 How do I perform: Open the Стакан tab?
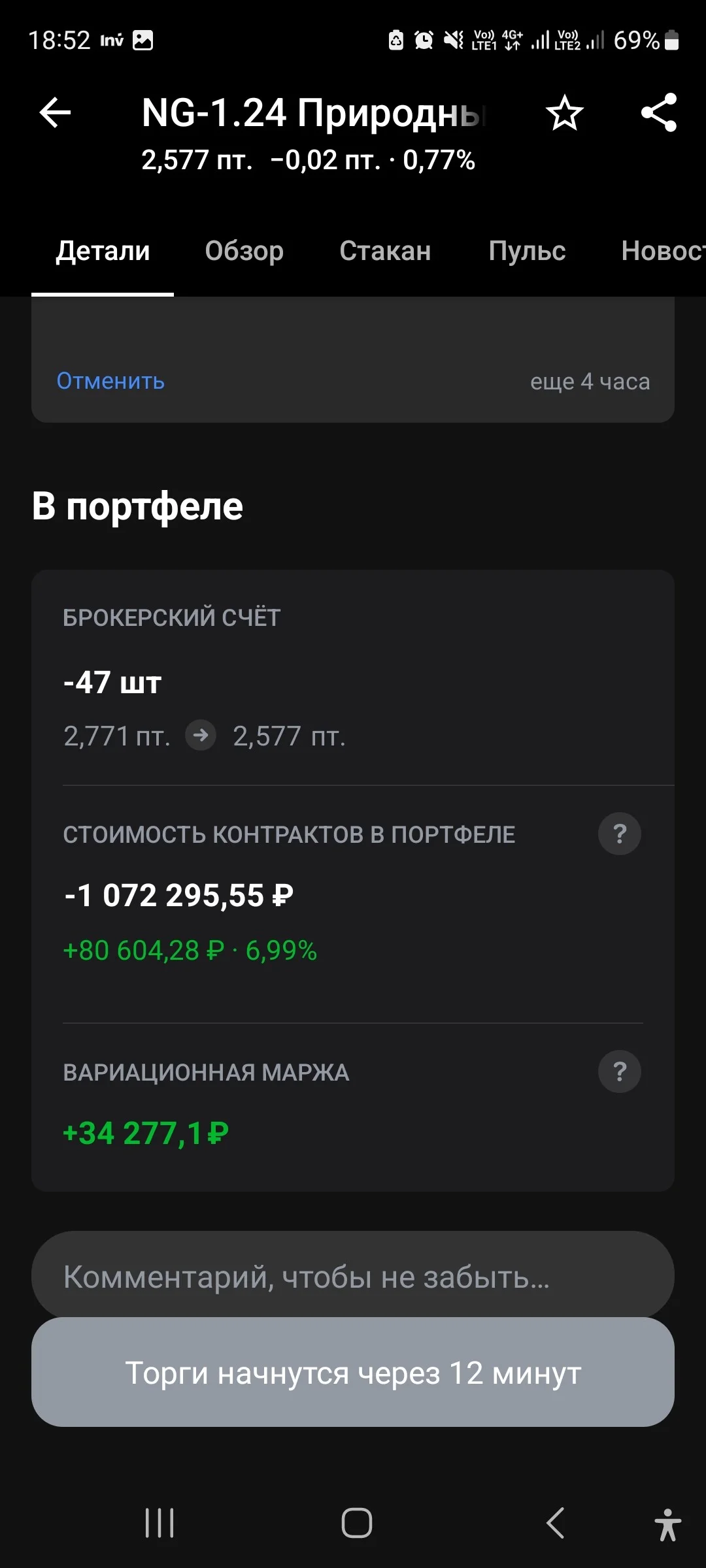[385, 251]
